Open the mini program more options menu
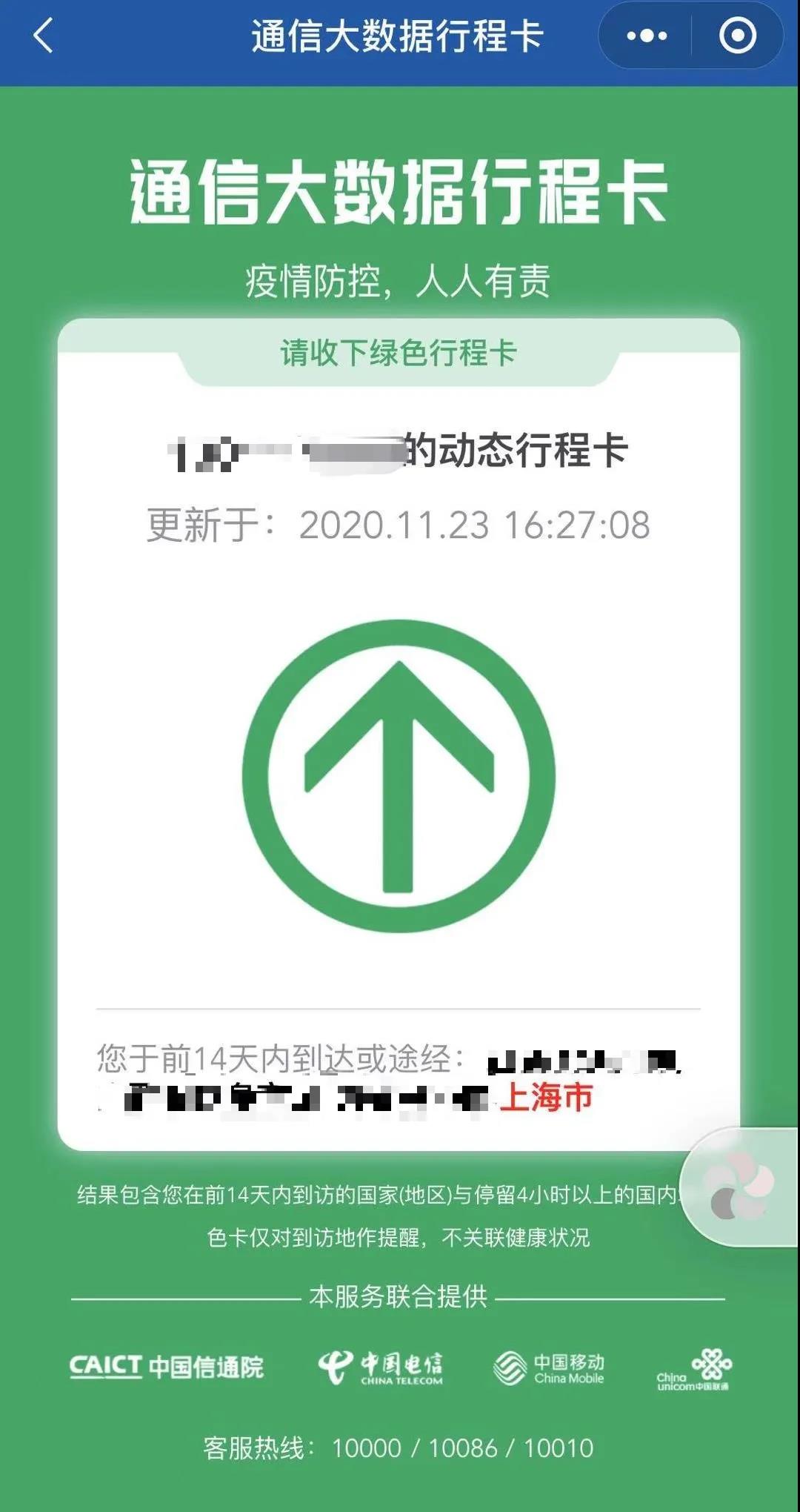Image resolution: width=800 pixels, height=1512 pixels. click(647, 36)
